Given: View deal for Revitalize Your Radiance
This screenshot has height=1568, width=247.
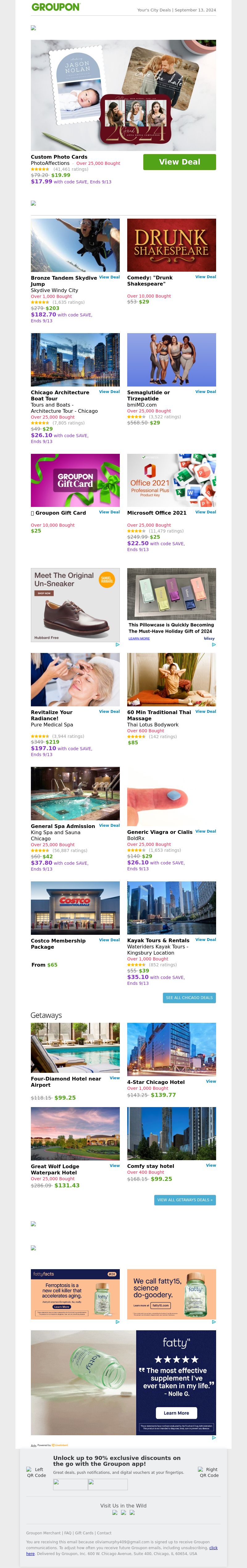Looking at the screenshot, I should click(110, 711).
